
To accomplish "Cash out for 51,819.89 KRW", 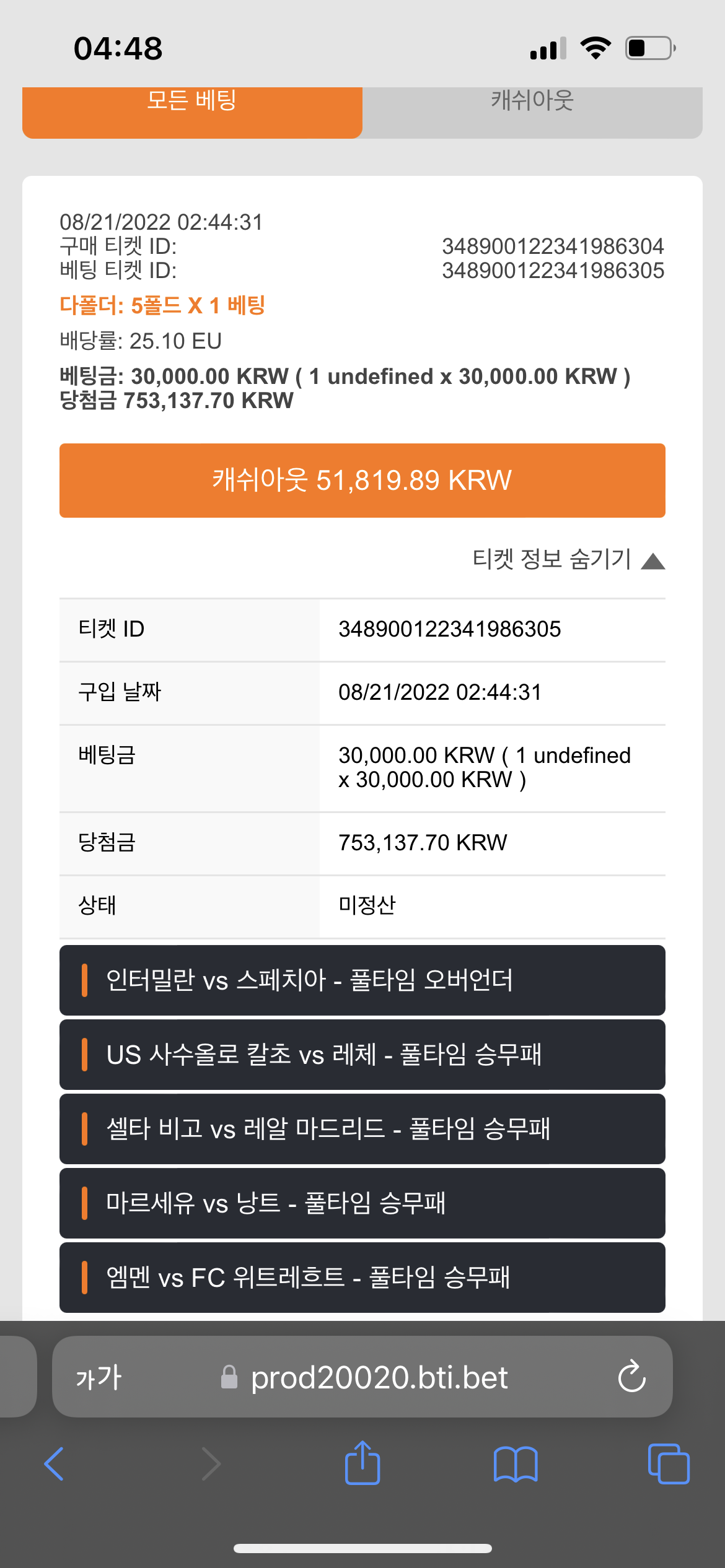I will click(x=362, y=481).
